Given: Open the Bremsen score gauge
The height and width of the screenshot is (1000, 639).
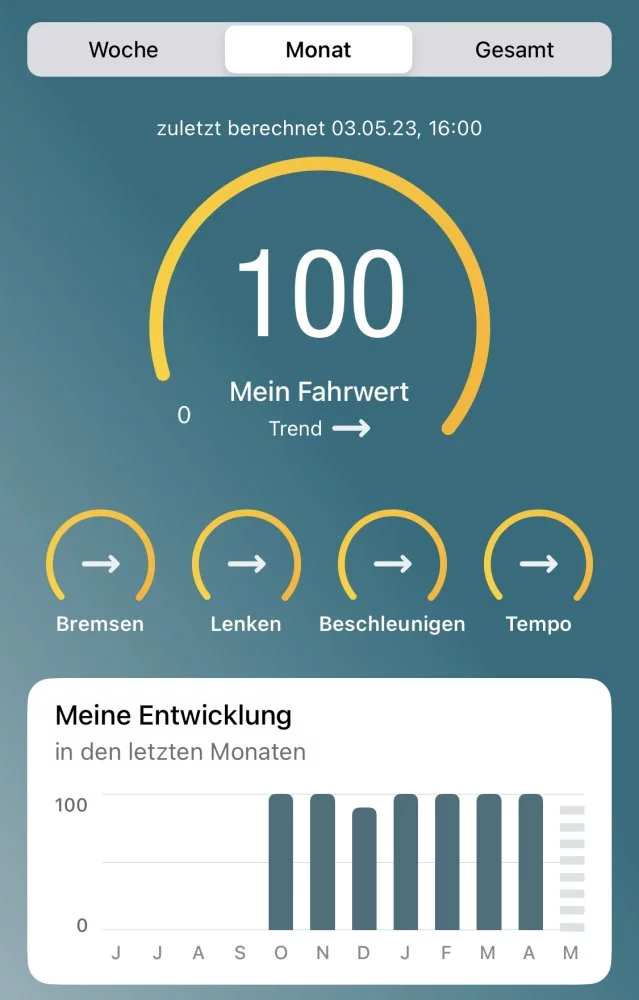Looking at the screenshot, I should pos(100,565).
